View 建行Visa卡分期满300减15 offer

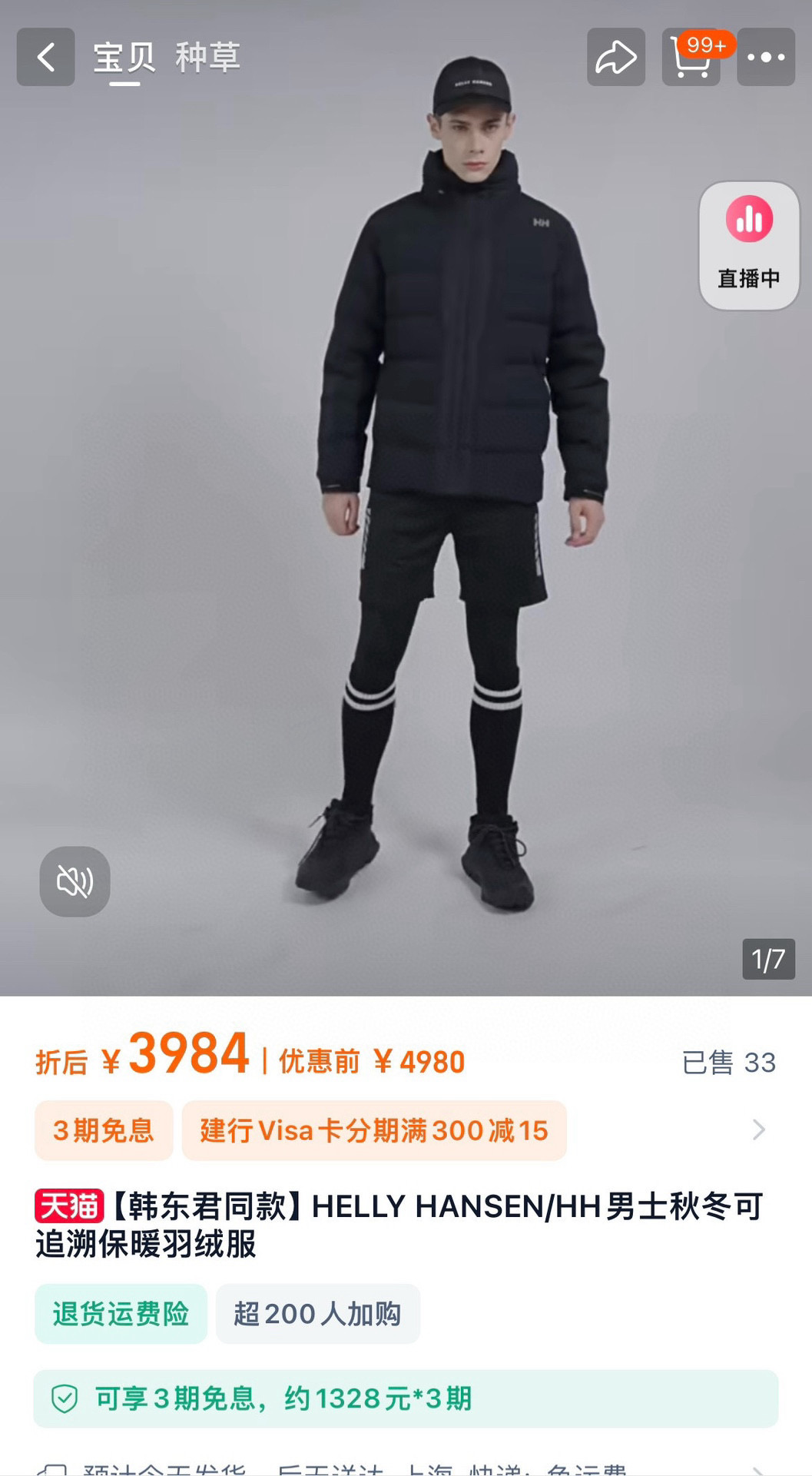374,1130
